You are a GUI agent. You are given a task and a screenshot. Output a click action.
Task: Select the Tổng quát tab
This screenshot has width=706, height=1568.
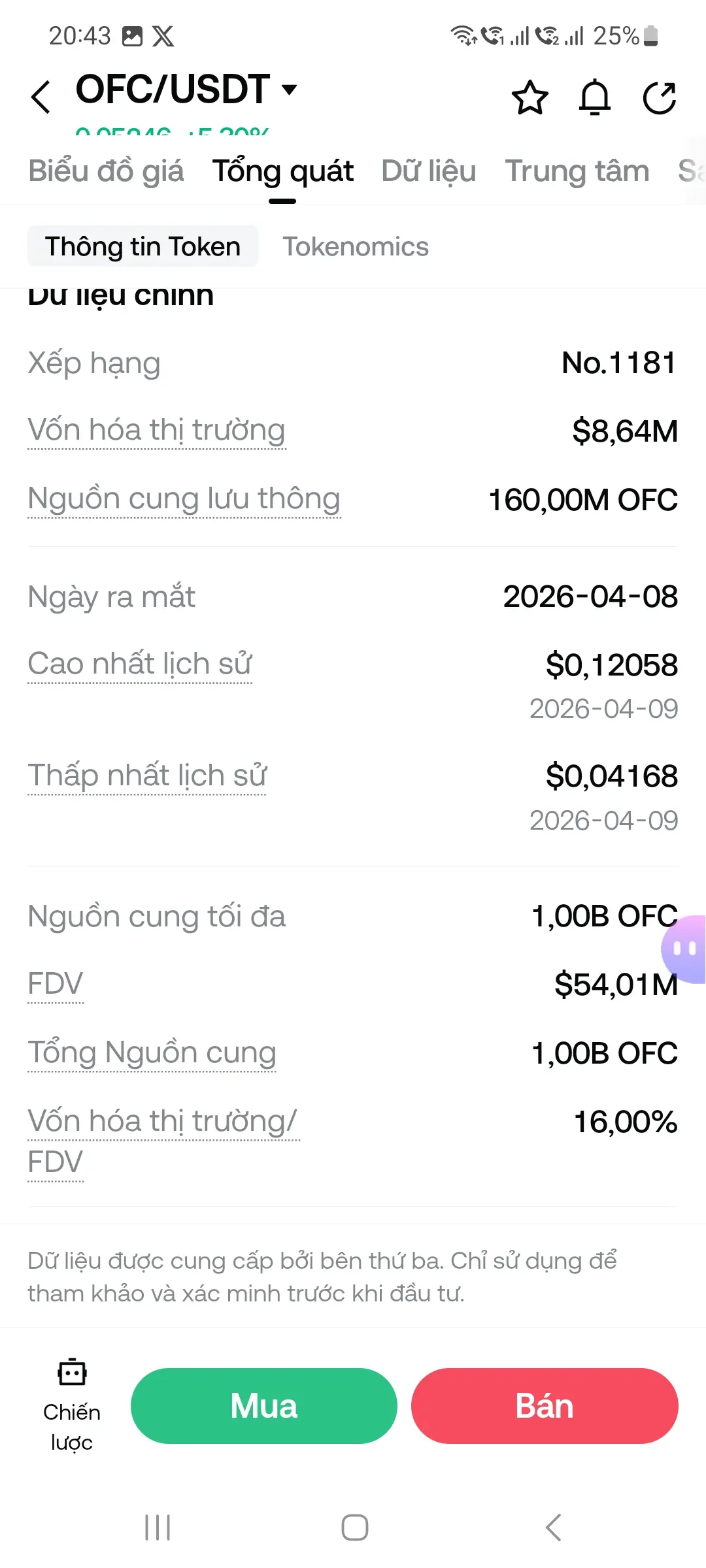282,171
